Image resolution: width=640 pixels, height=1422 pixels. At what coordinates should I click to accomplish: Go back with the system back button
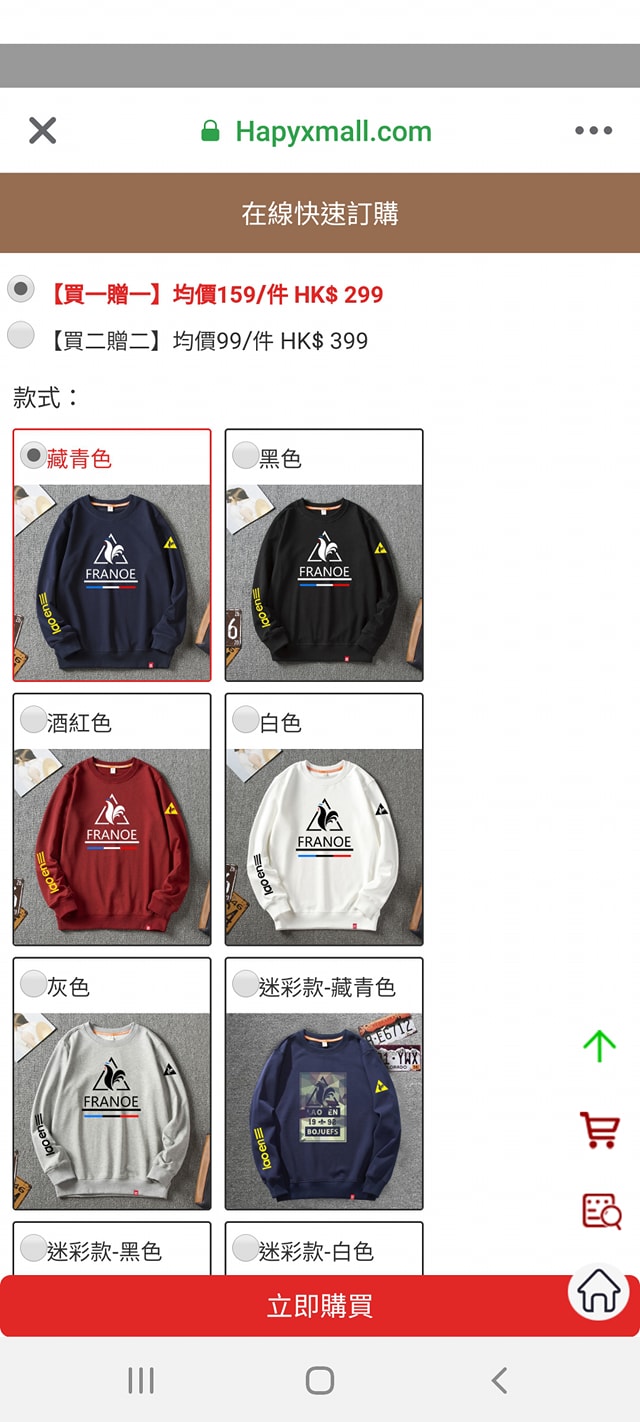[499, 1381]
